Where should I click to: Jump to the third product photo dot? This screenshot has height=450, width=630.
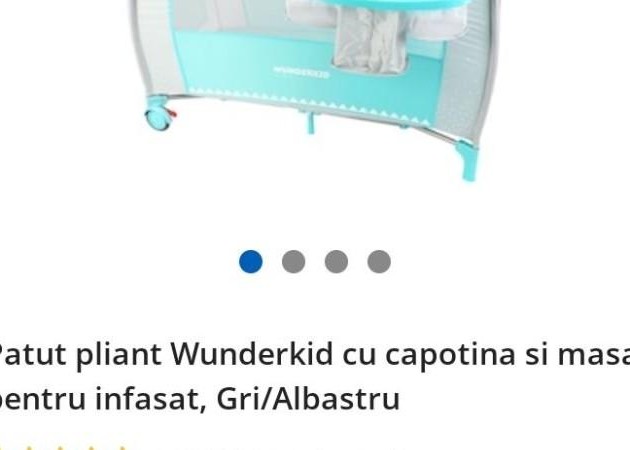336,262
